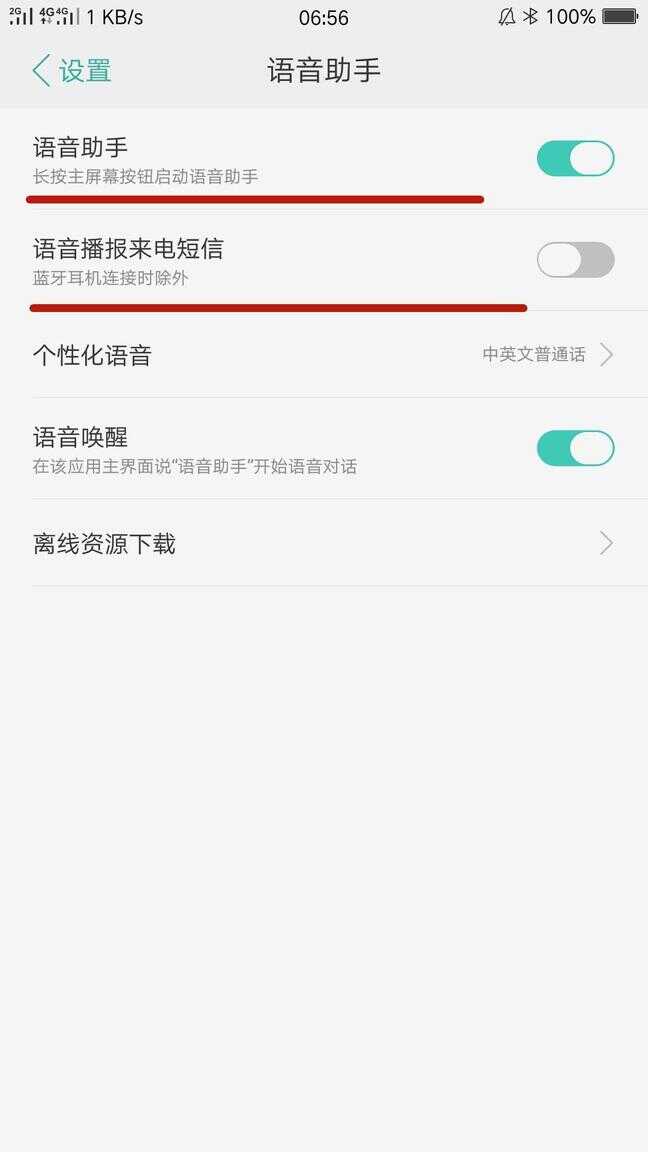Enable 语音播报来电短信
This screenshot has width=648, height=1152.
click(x=575, y=260)
